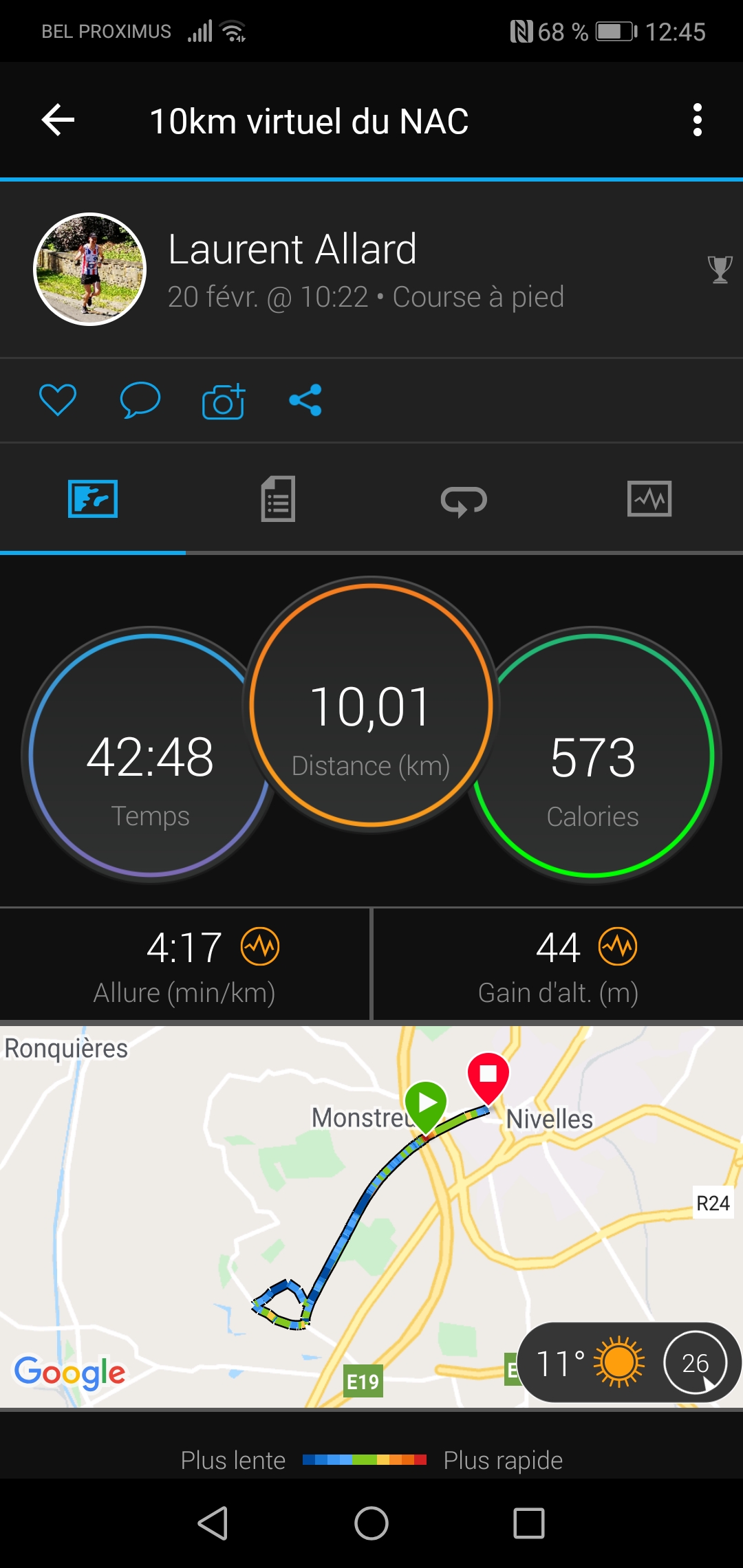Tap the pace insight icon beside 4:17

tap(260, 947)
